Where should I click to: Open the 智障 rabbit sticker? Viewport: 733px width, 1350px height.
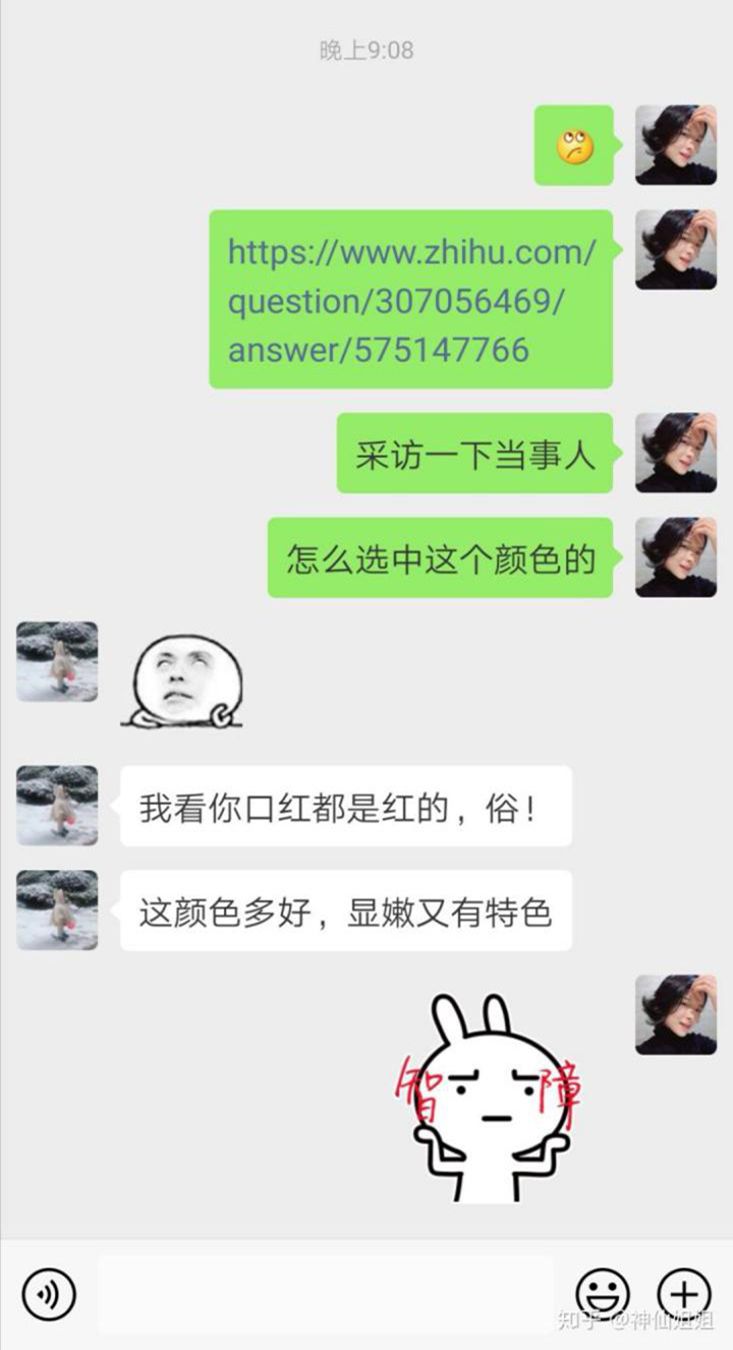(490, 1098)
